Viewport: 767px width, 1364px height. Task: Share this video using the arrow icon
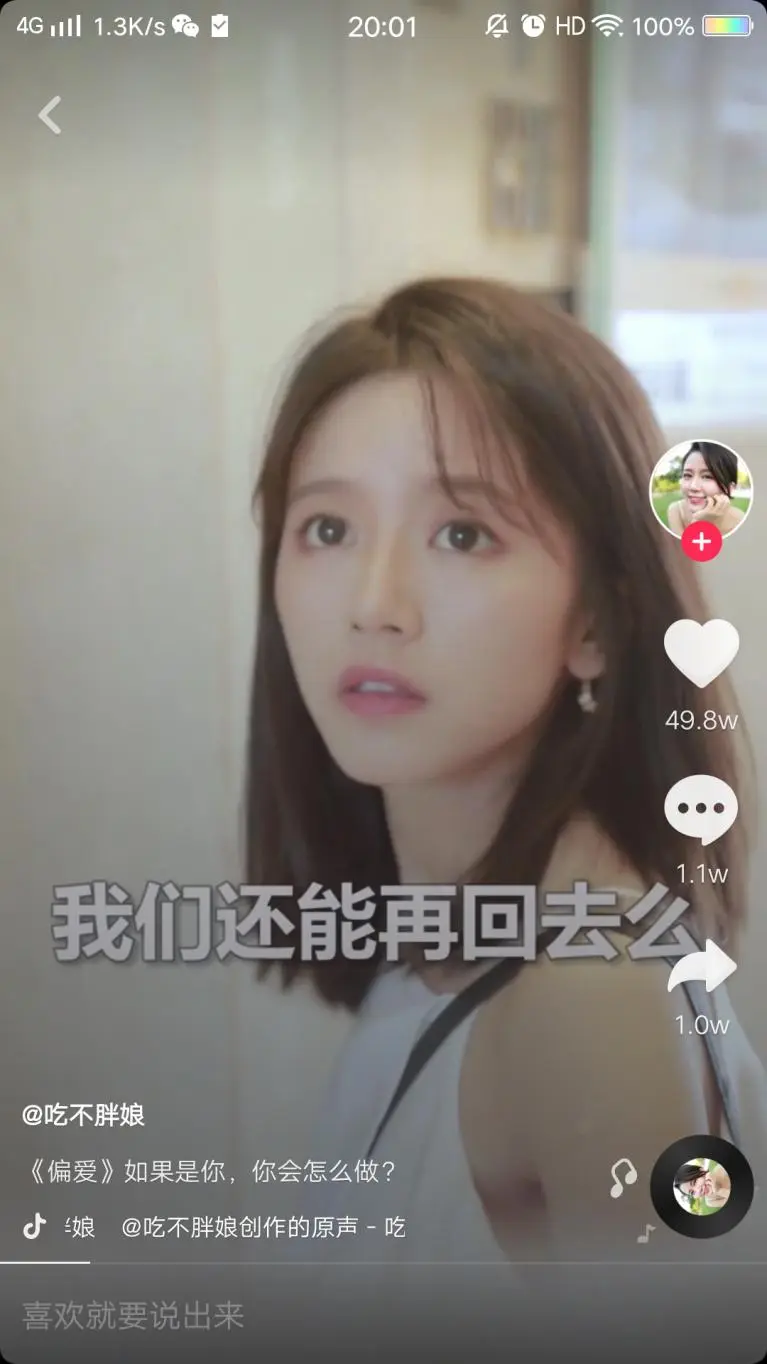click(701, 970)
